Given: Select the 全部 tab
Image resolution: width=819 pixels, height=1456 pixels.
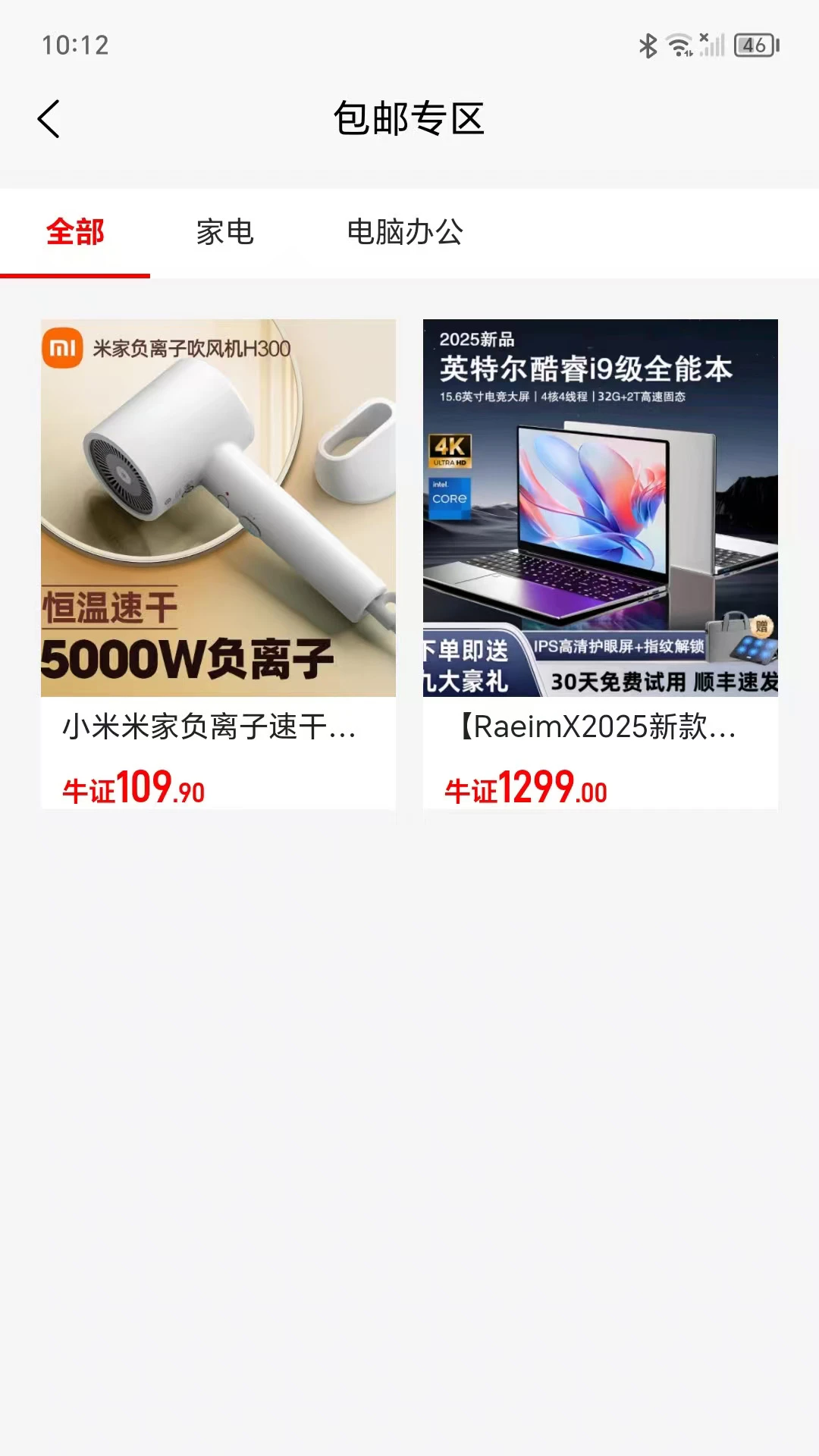Looking at the screenshot, I should pyautogui.click(x=76, y=234).
